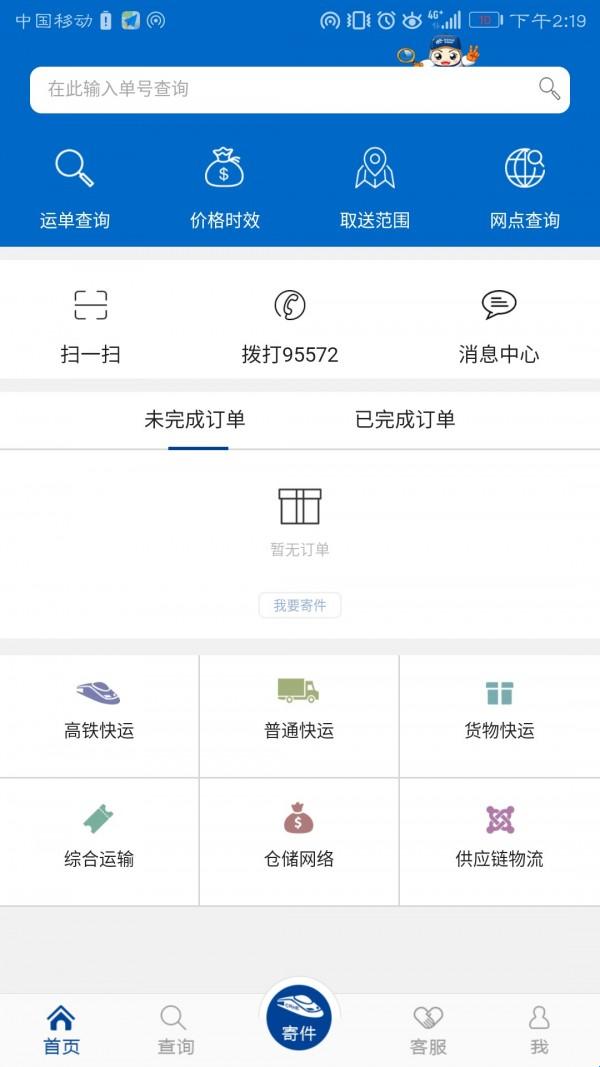Launch the 扫一扫 scanner
Screen dimensions: 600x1067
91,325
